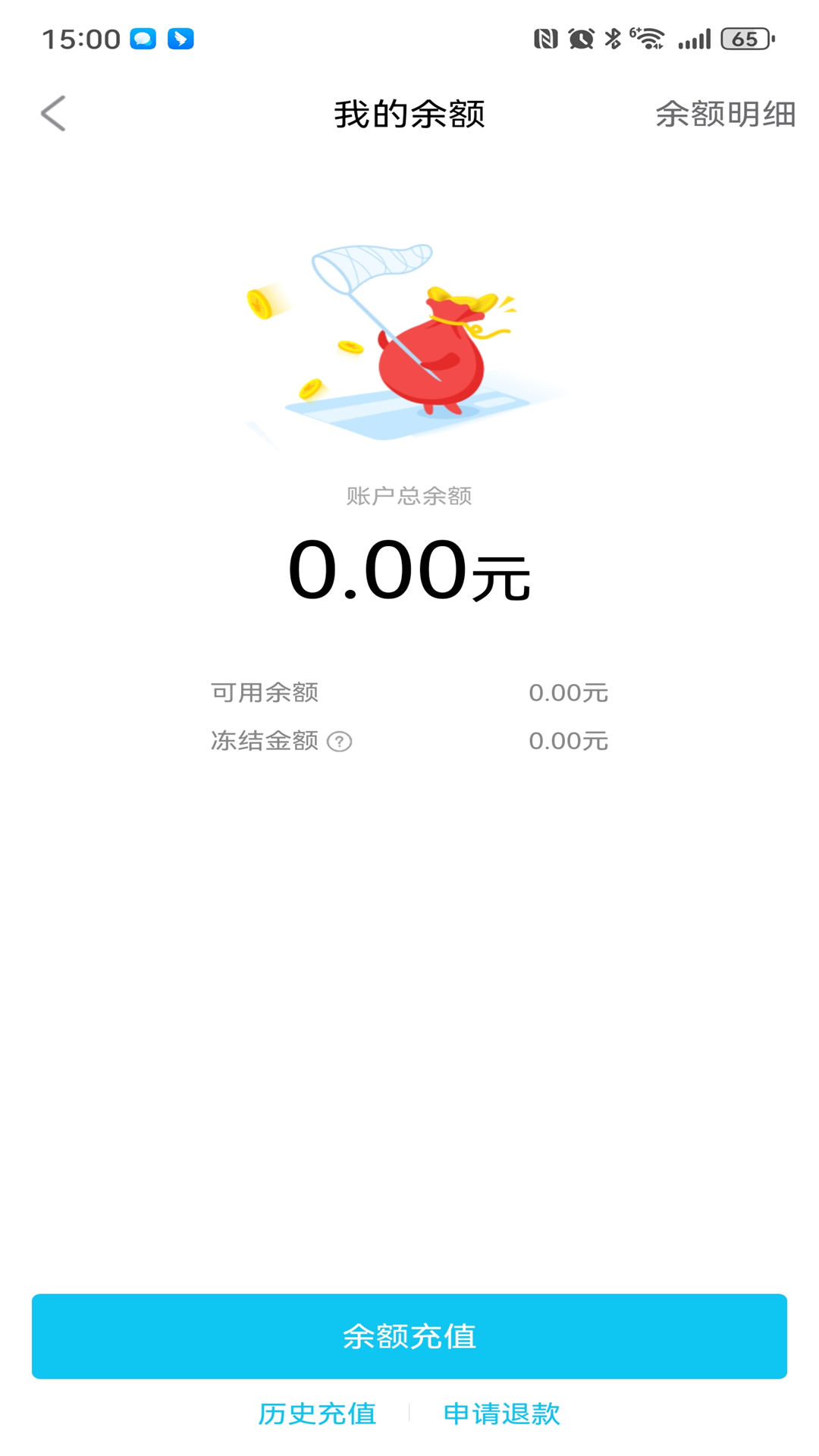Tap the browser icon in the status bar

coord(180,38)
